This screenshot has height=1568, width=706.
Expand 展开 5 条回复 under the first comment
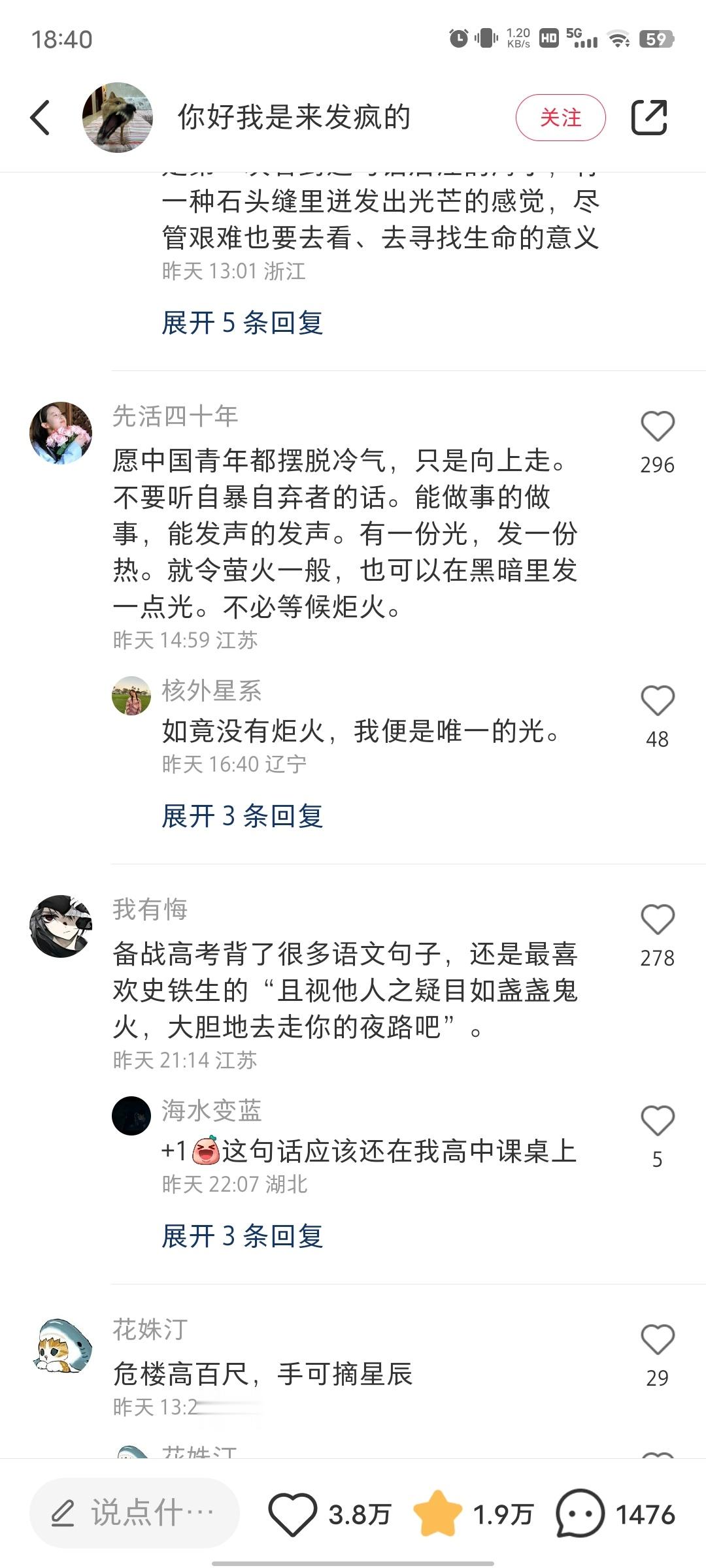click(x=243, y=323)
